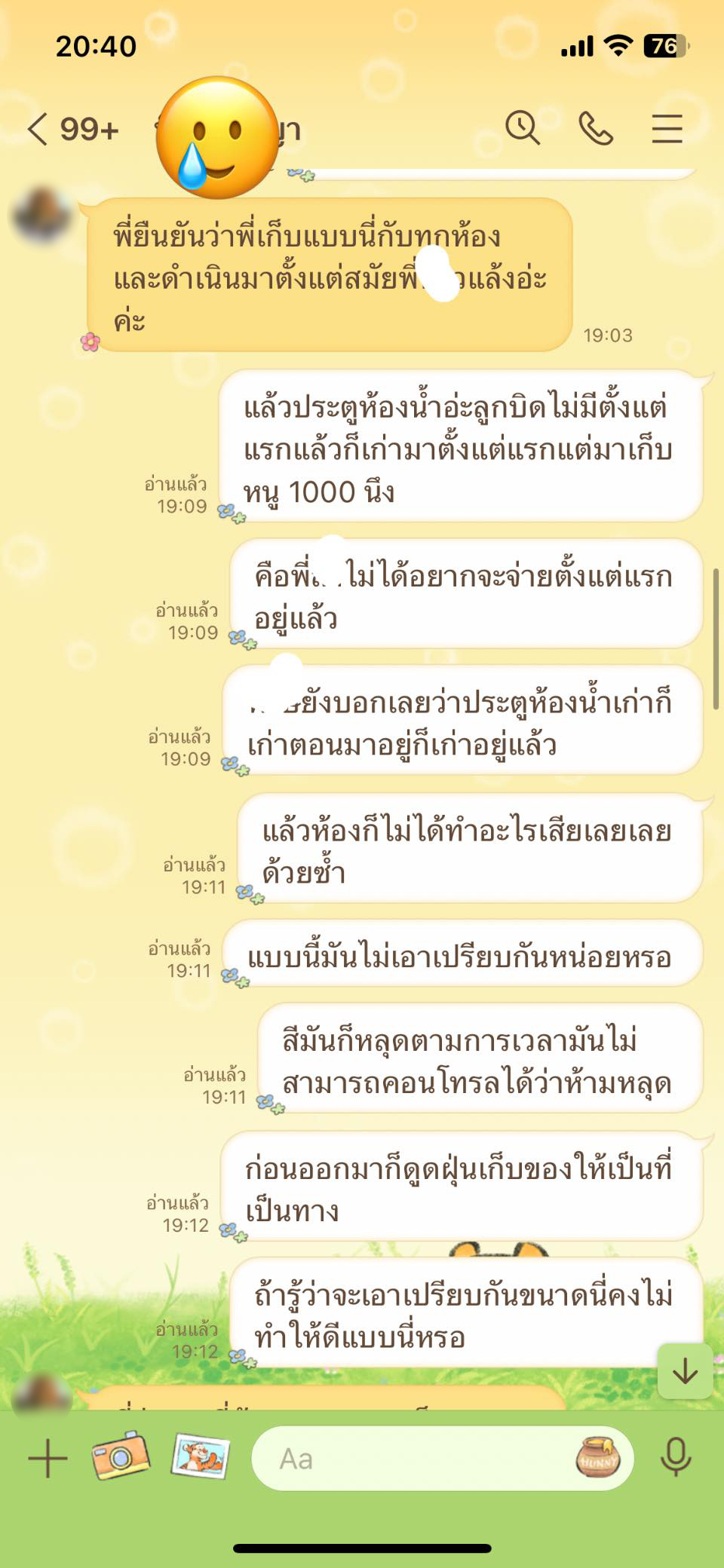
Task: Open the sticker and emoji picker
Action: [x=598, y=1457]
